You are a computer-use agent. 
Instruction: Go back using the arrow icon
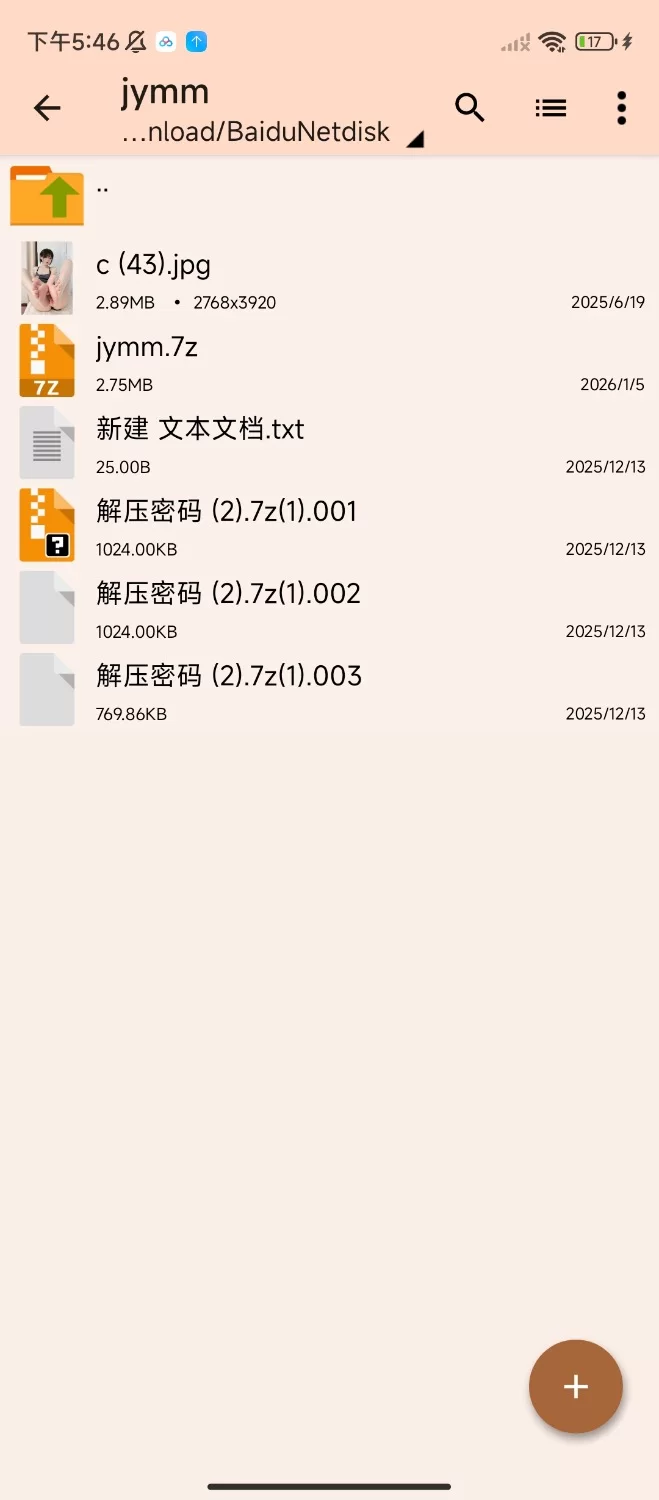[47, 108]
